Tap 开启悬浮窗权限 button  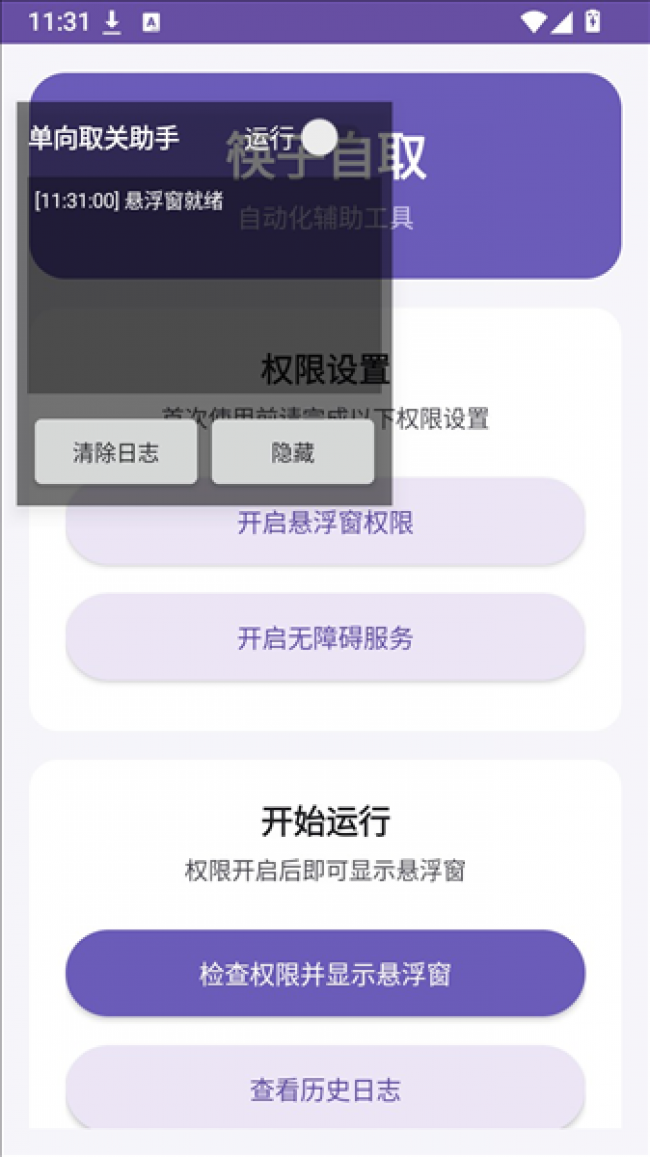pos(325,522)
